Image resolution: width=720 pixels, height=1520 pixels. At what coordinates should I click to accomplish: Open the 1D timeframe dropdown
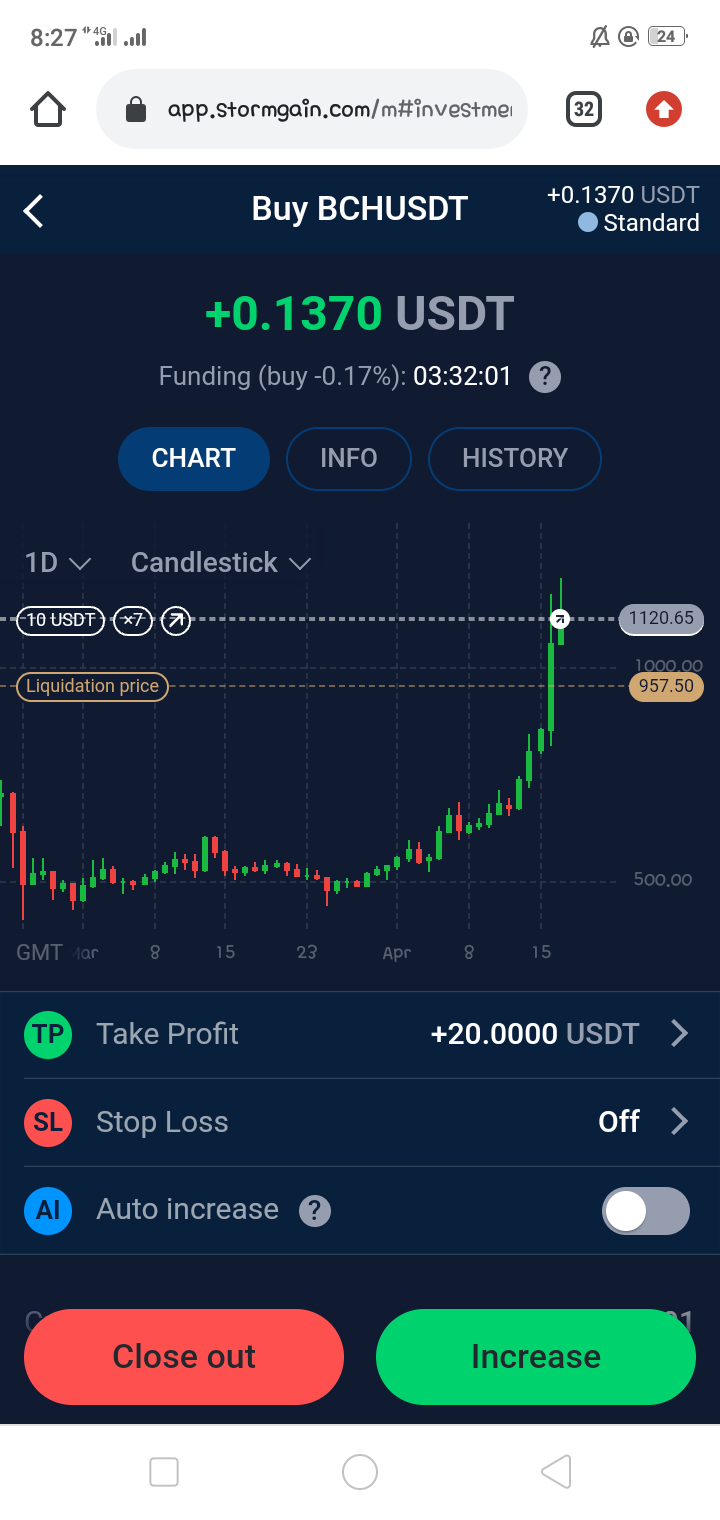tap(59, 563)
